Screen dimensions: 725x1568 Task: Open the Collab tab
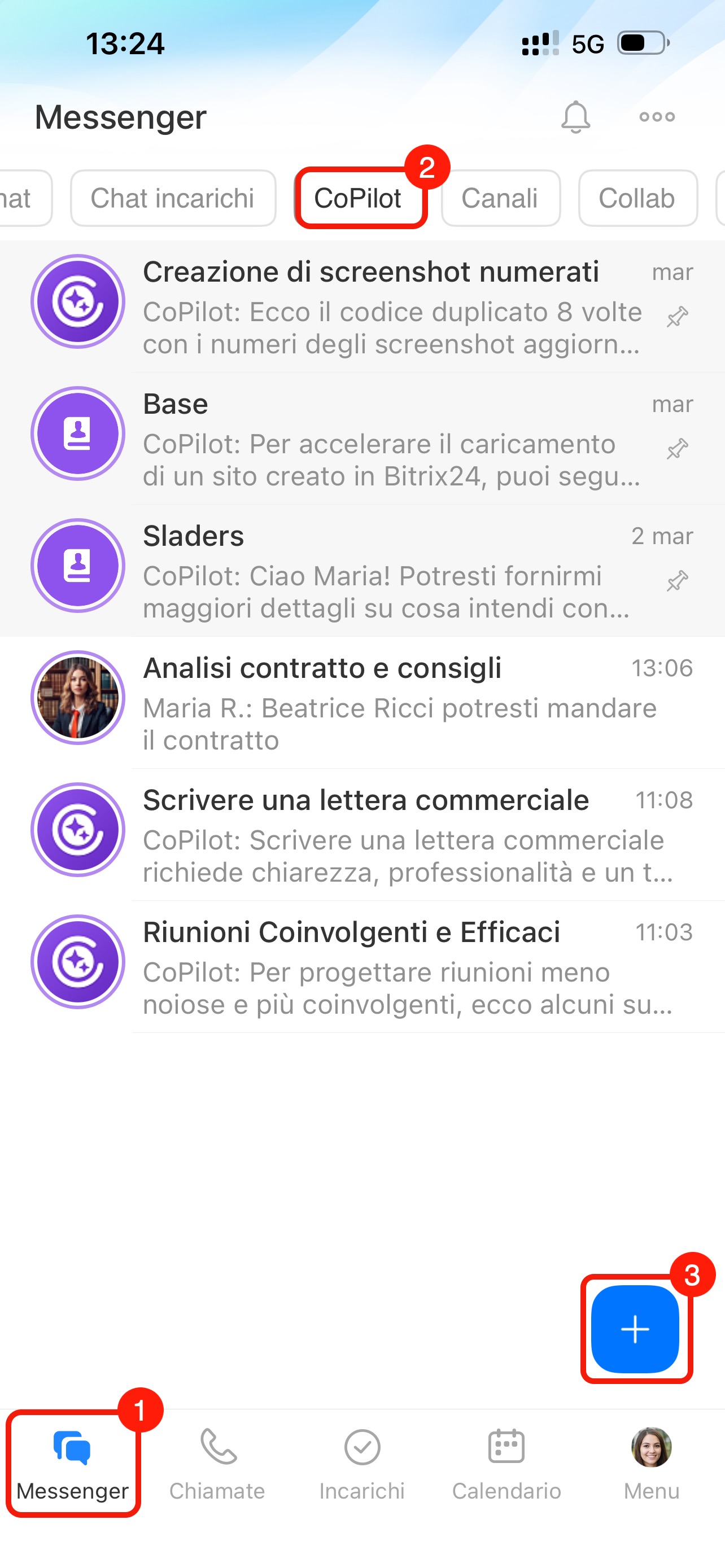click(x=637, y=199)
